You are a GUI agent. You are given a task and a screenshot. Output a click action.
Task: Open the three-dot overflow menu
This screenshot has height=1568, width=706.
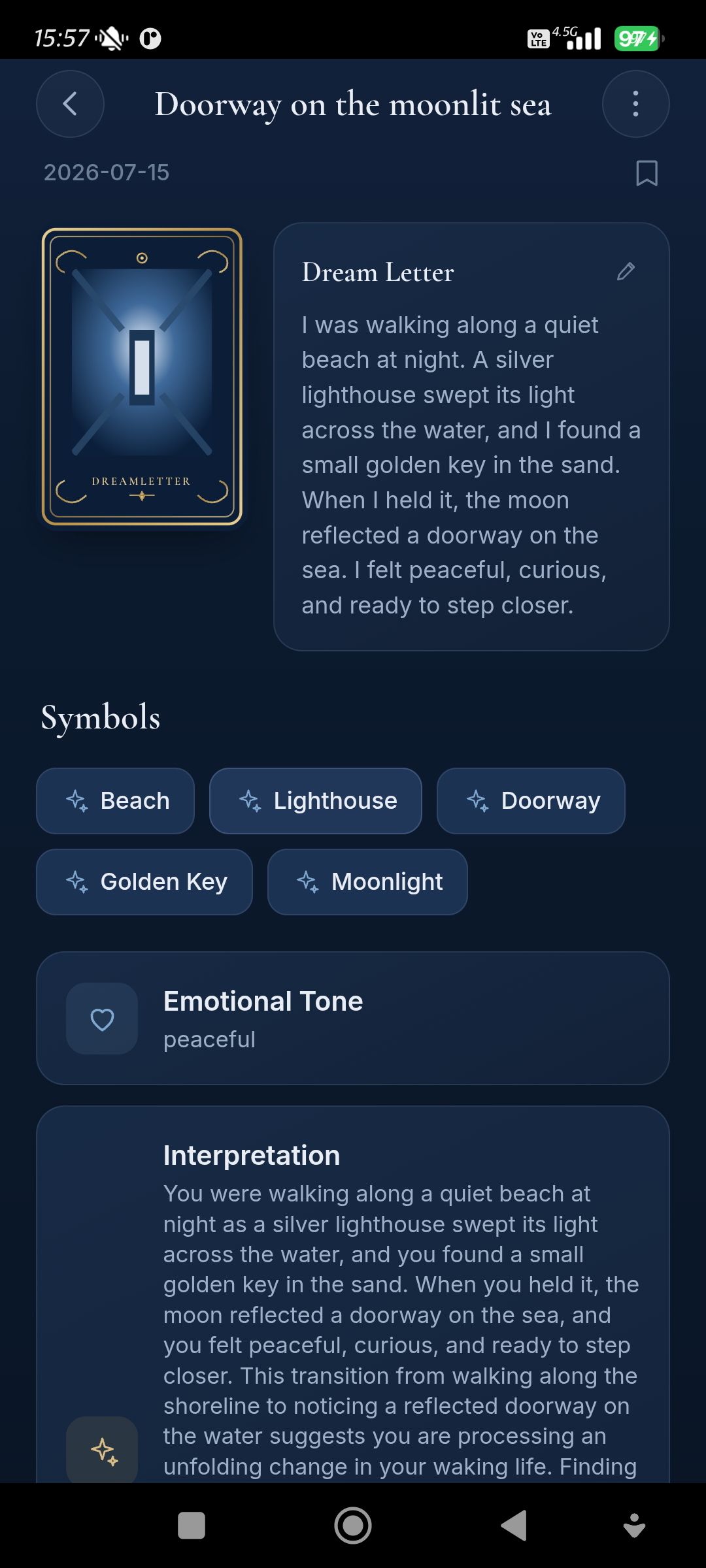coord(635,104)
